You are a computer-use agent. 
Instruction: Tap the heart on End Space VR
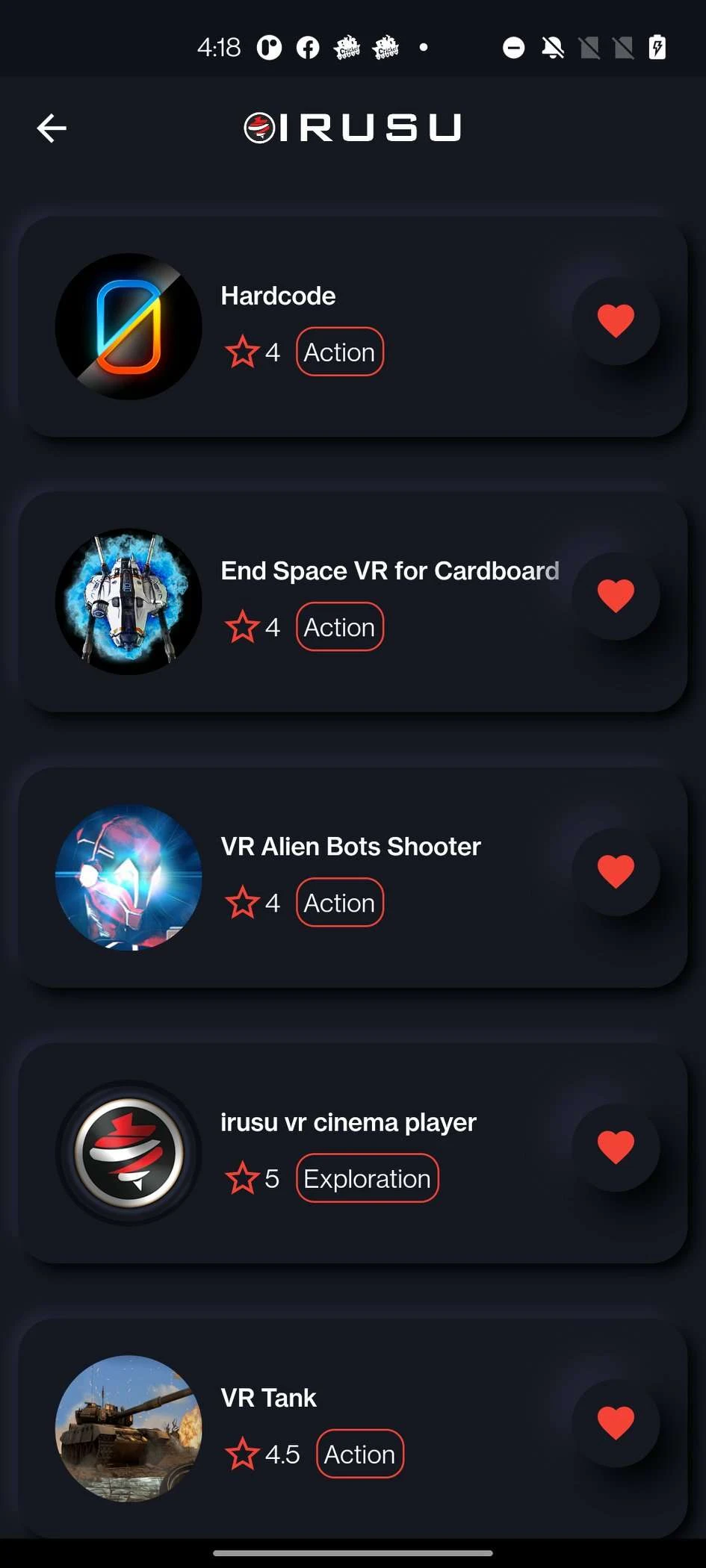click(616, 596)
